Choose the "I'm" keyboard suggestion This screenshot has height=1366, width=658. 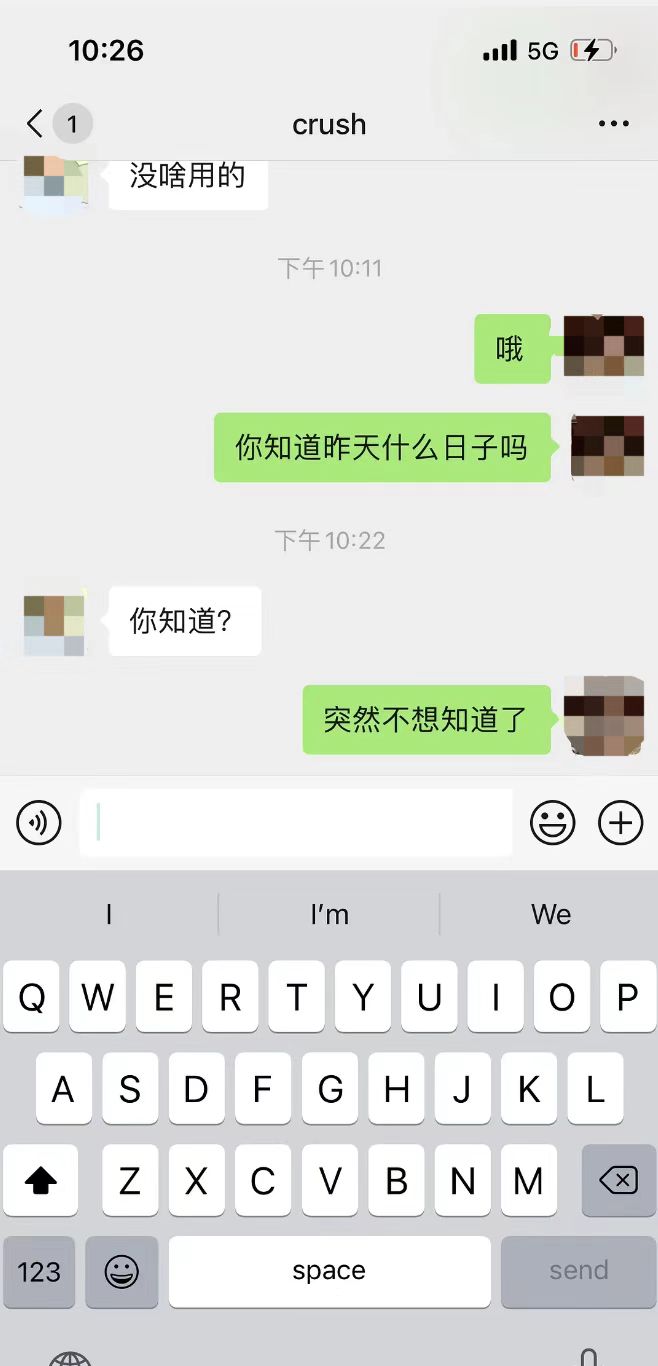[329, 914]
